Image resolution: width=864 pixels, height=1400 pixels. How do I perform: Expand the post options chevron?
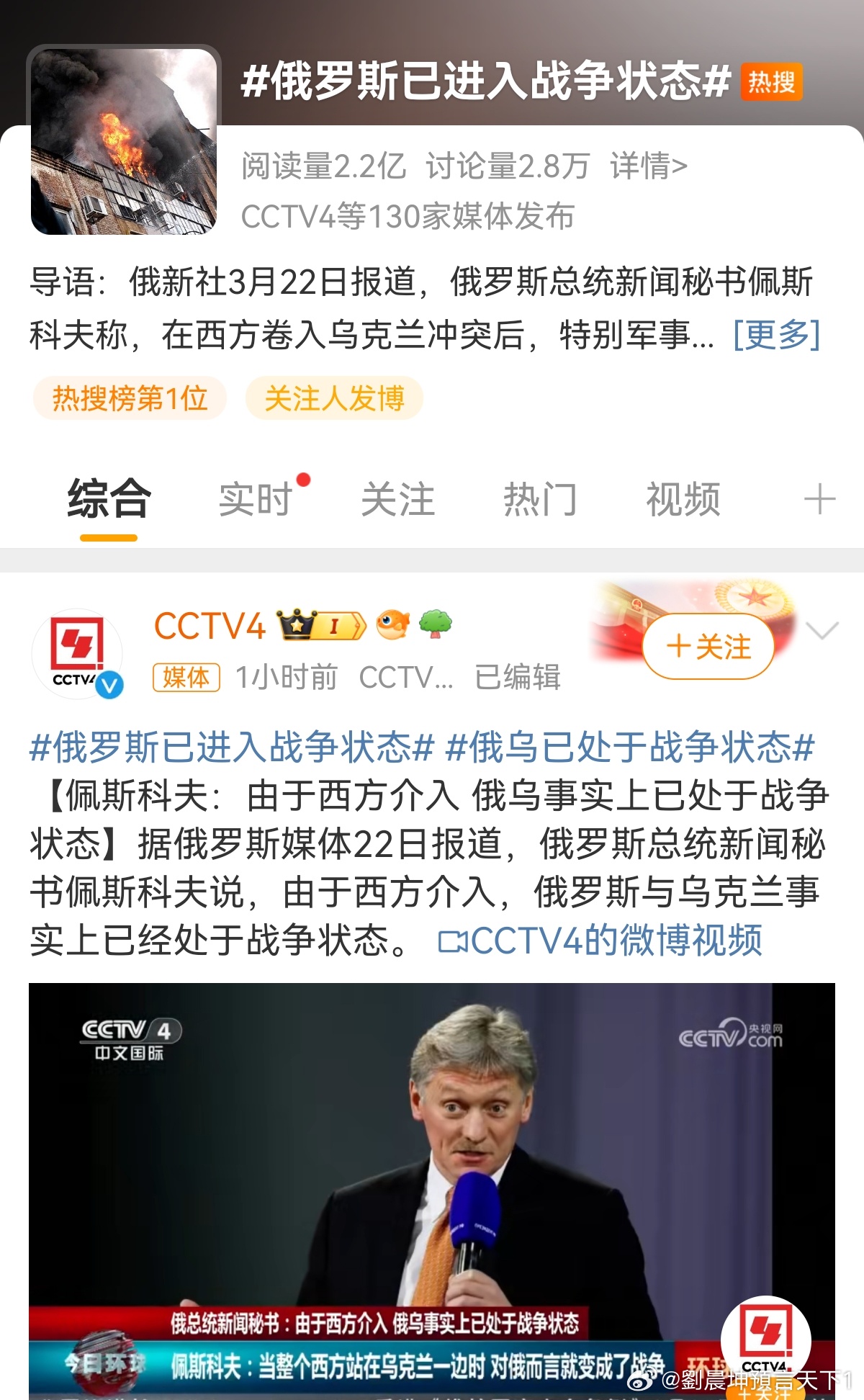point(822,631)
